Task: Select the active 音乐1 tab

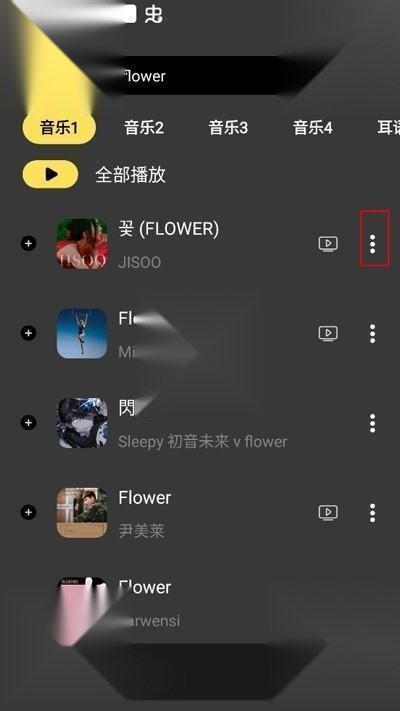Action: pyautogui.click(x=59, y=128)
